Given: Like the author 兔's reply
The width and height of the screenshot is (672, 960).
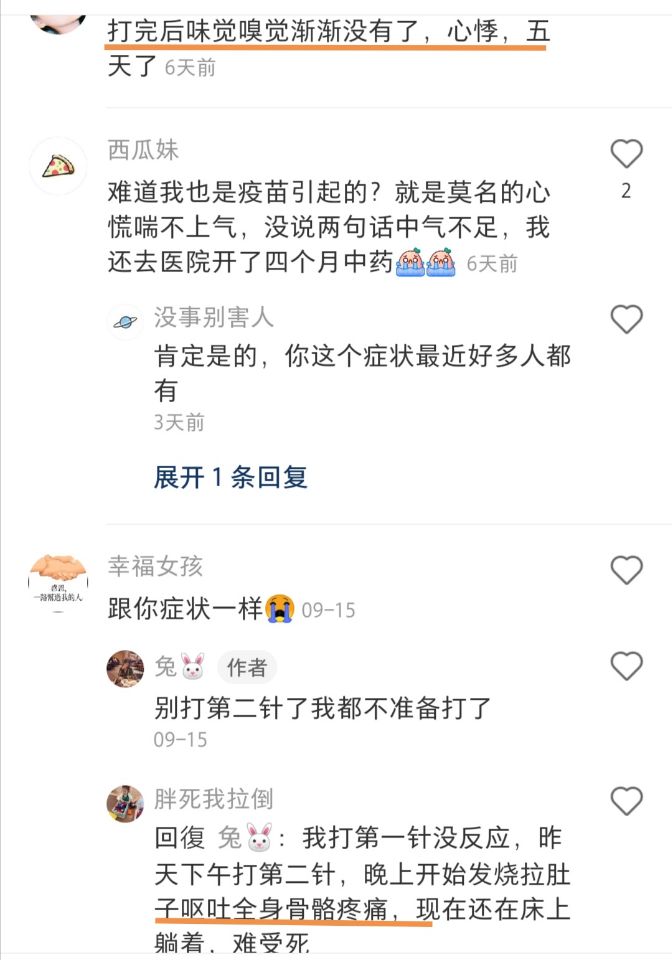Looking at the screenshot, I should click(x=626, y=666).
